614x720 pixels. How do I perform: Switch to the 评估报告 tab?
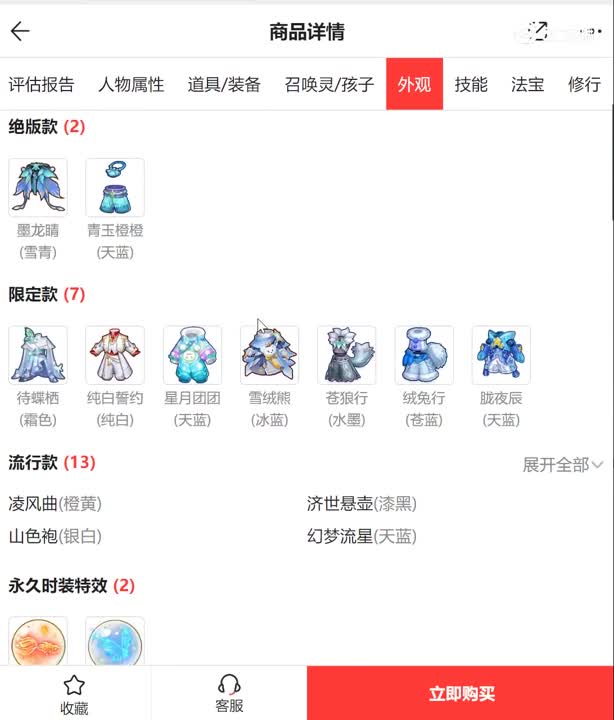tap(41, 84)
